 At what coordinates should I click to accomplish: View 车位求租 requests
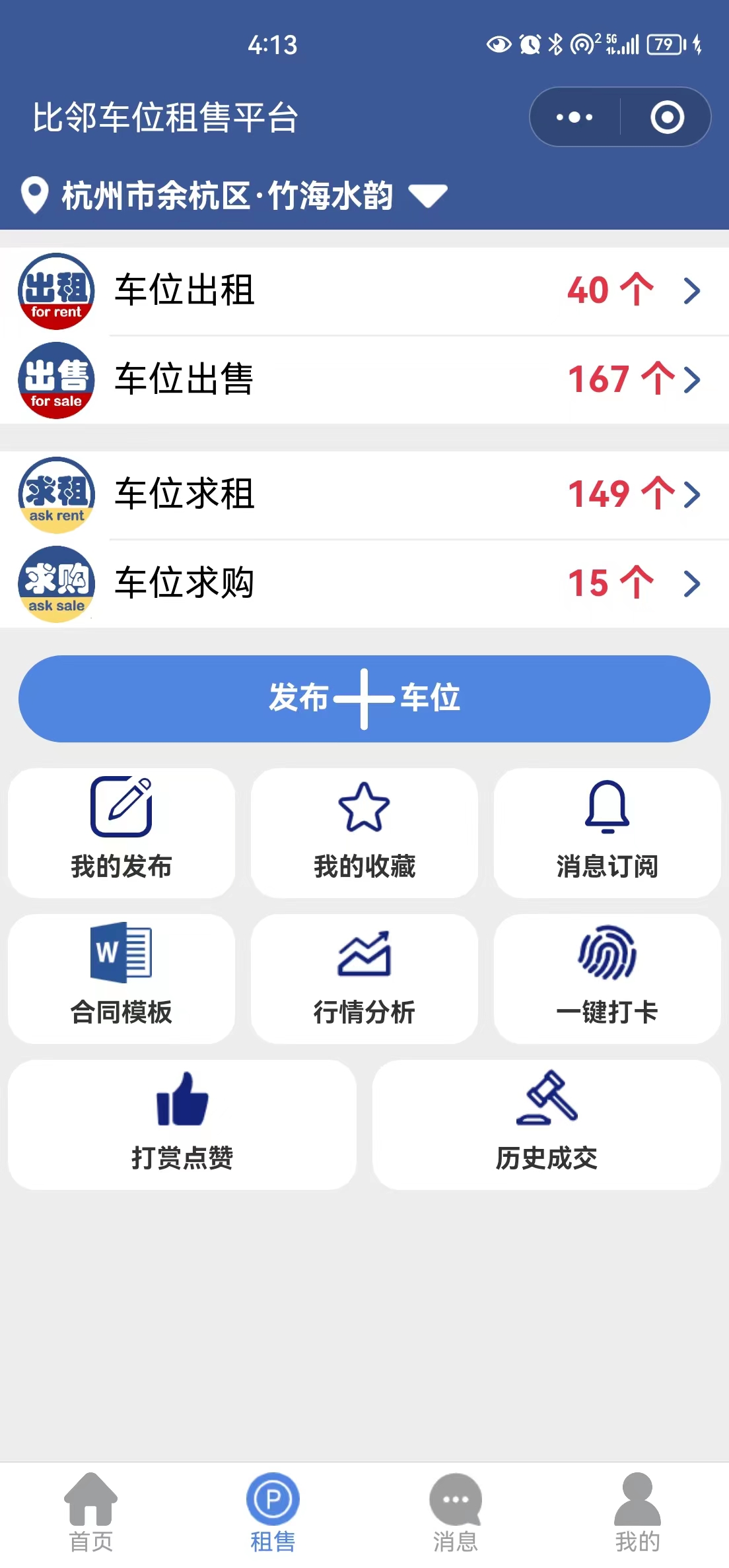click(x=364, y=494)
